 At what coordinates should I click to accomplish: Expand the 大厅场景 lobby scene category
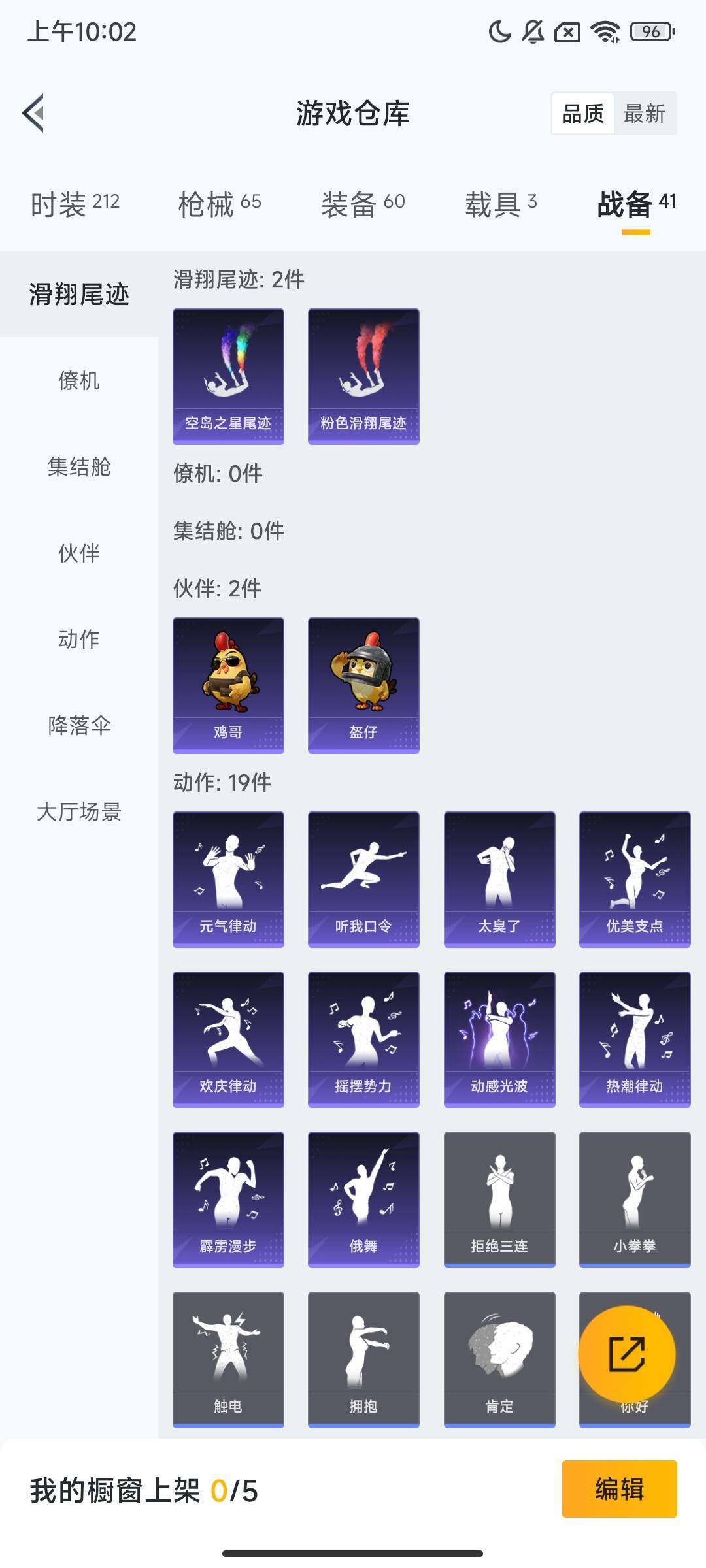tap(80, 813)
